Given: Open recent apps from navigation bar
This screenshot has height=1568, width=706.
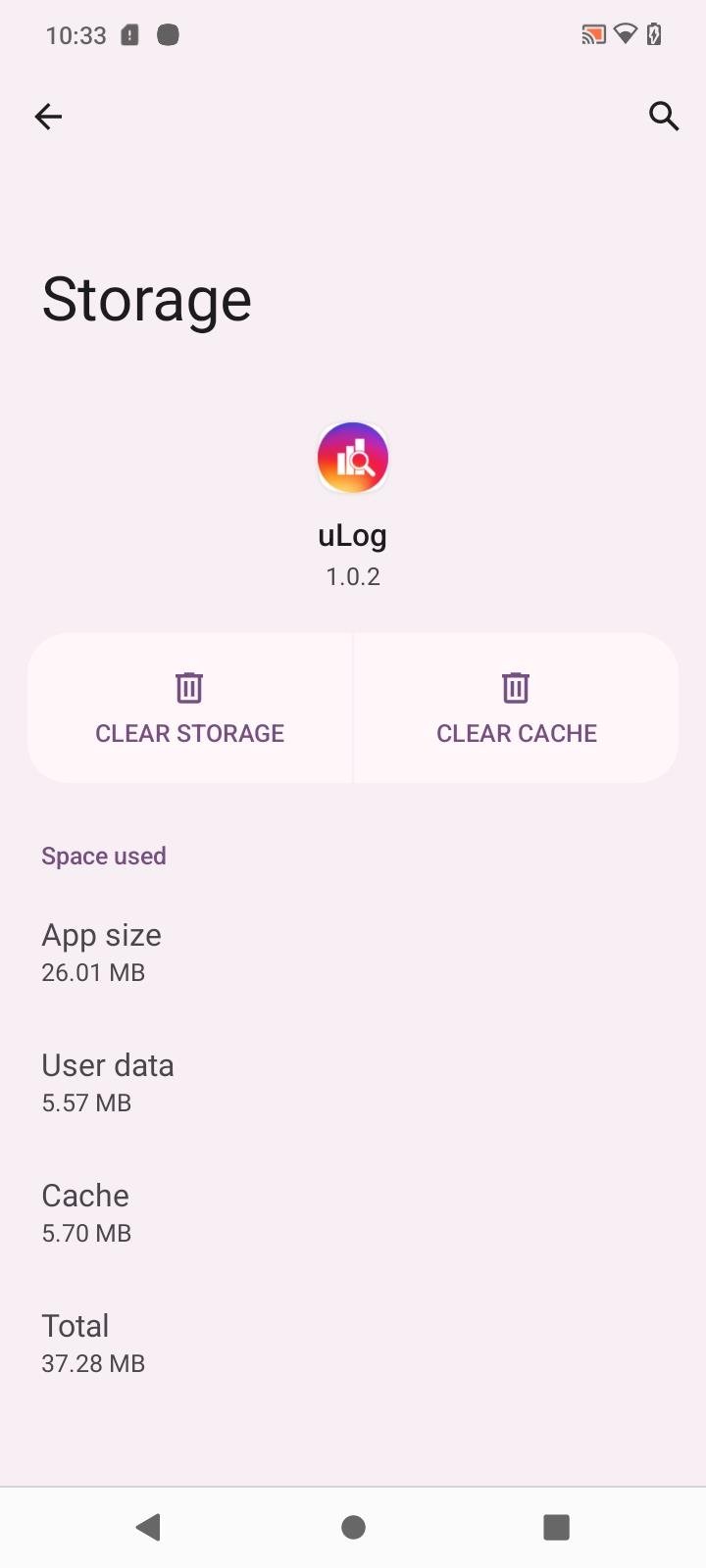Looking at the screenshot, I should pos(556,1527).
